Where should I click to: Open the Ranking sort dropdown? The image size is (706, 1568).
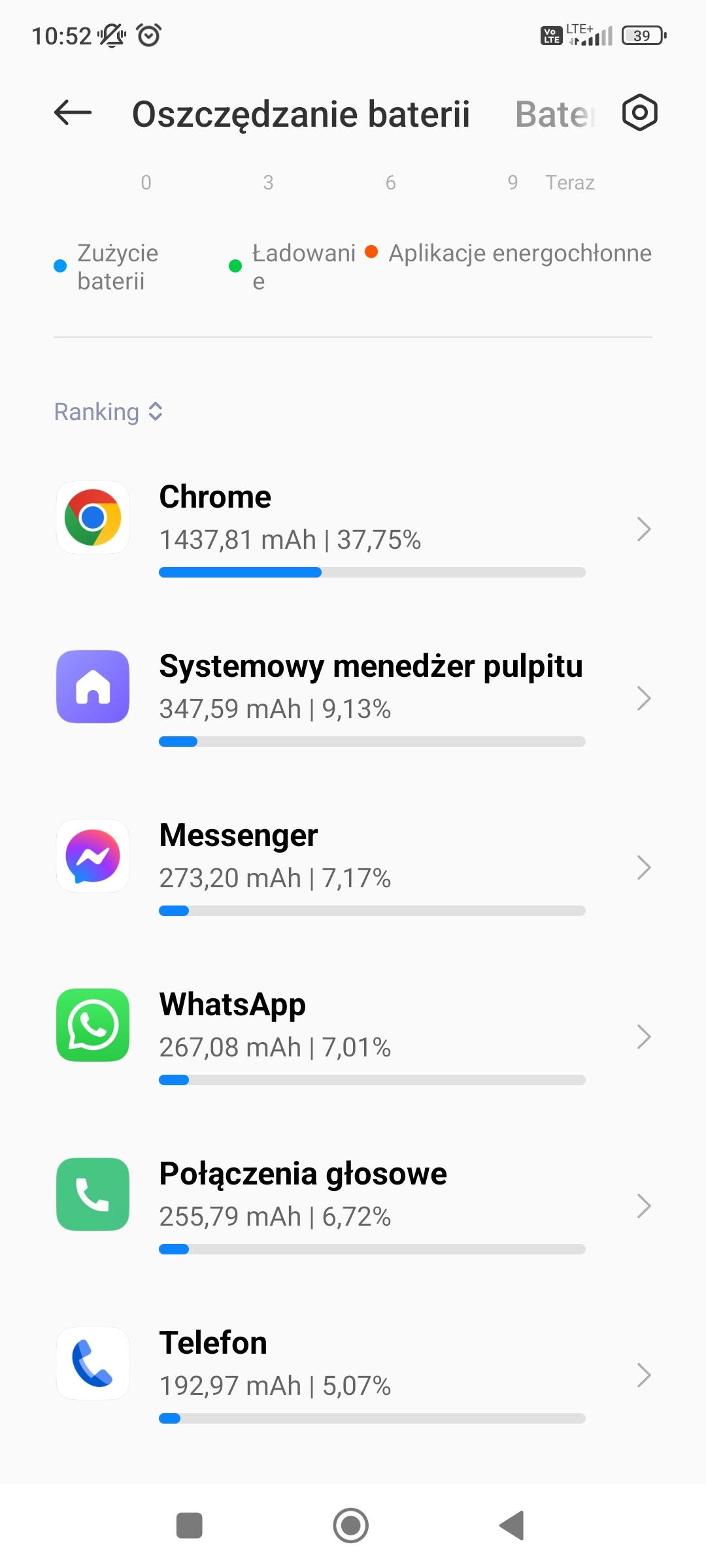[109, 412]
